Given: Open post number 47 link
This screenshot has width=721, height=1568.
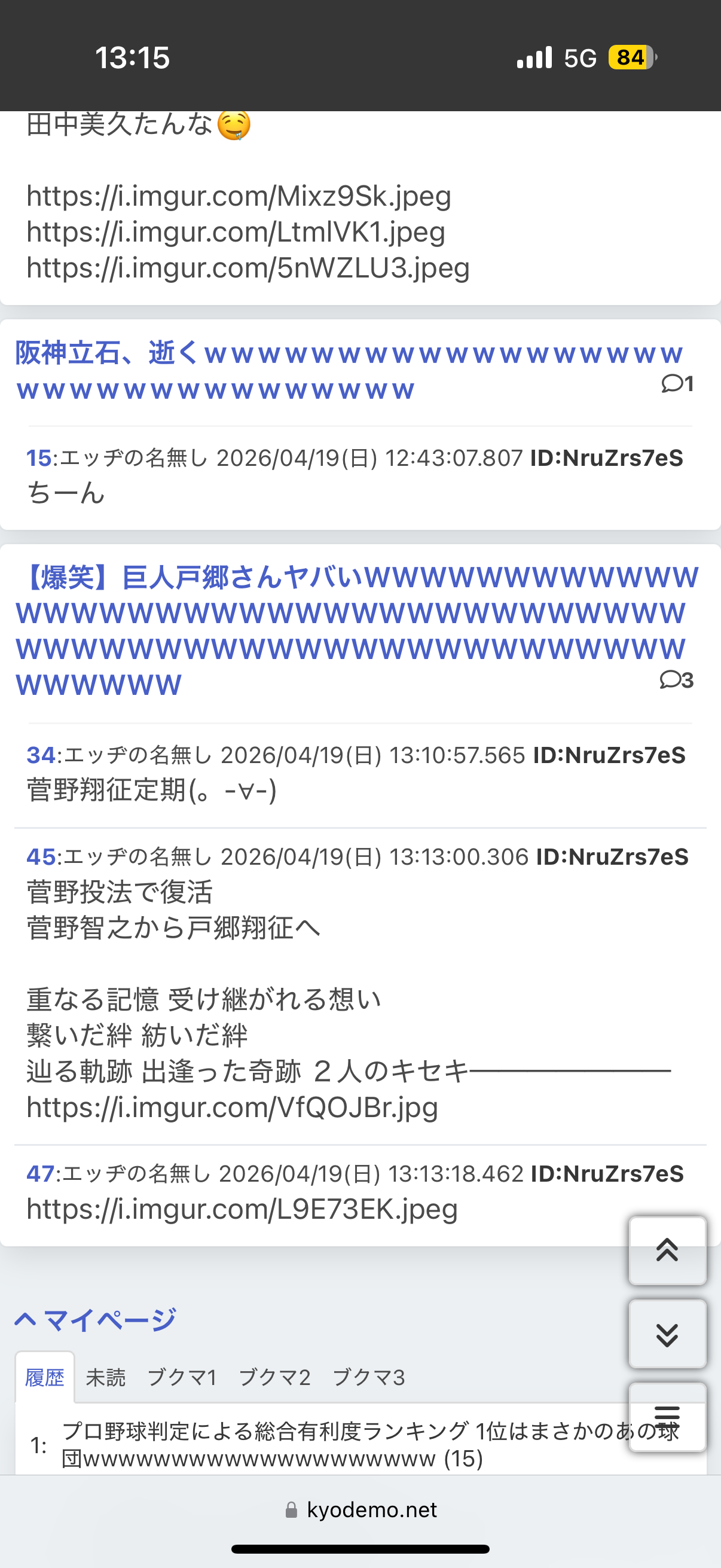Looking at the screenshot, I should click(40, 1173).
